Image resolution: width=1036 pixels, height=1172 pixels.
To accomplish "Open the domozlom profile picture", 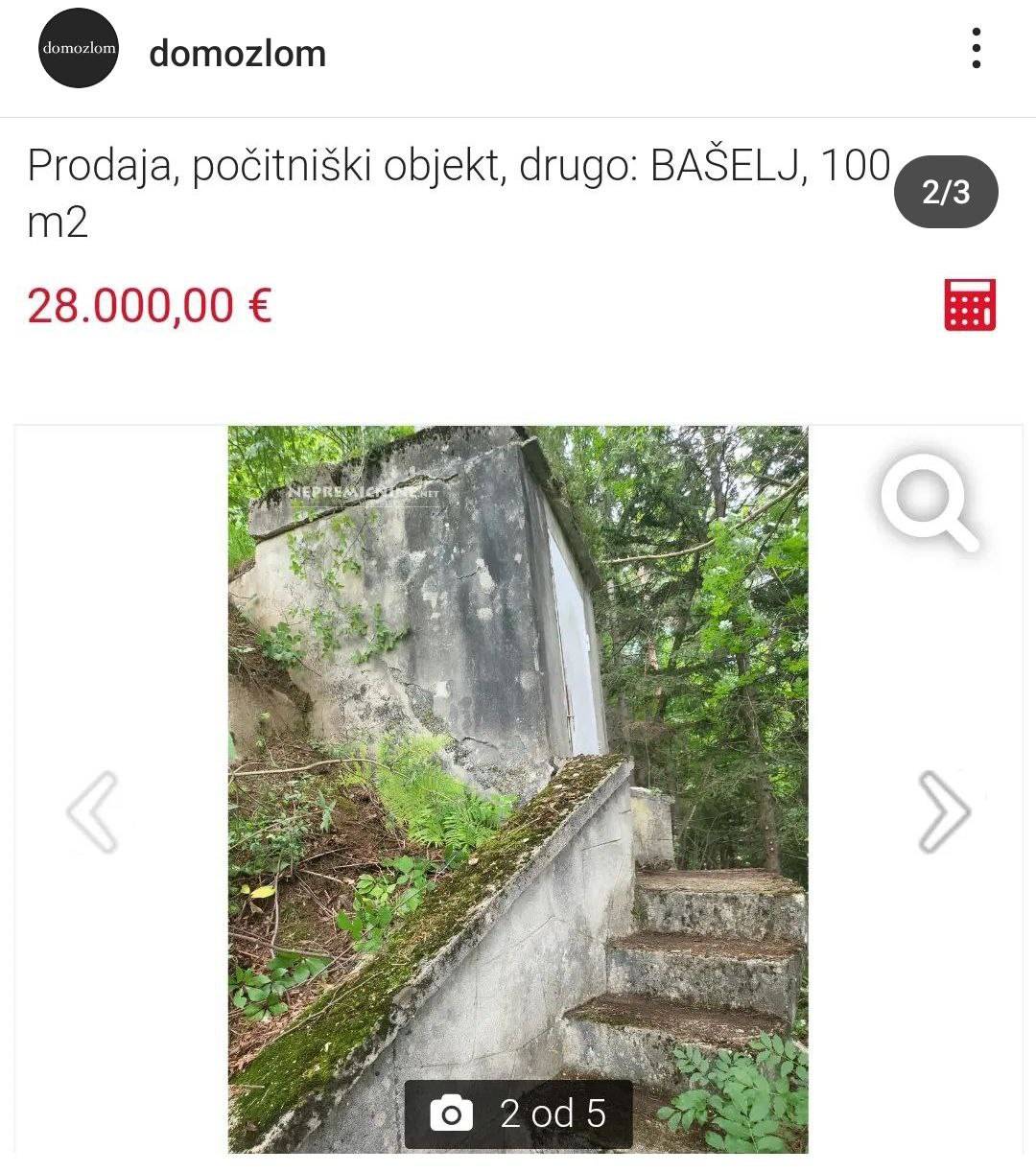I will (79, 49).
